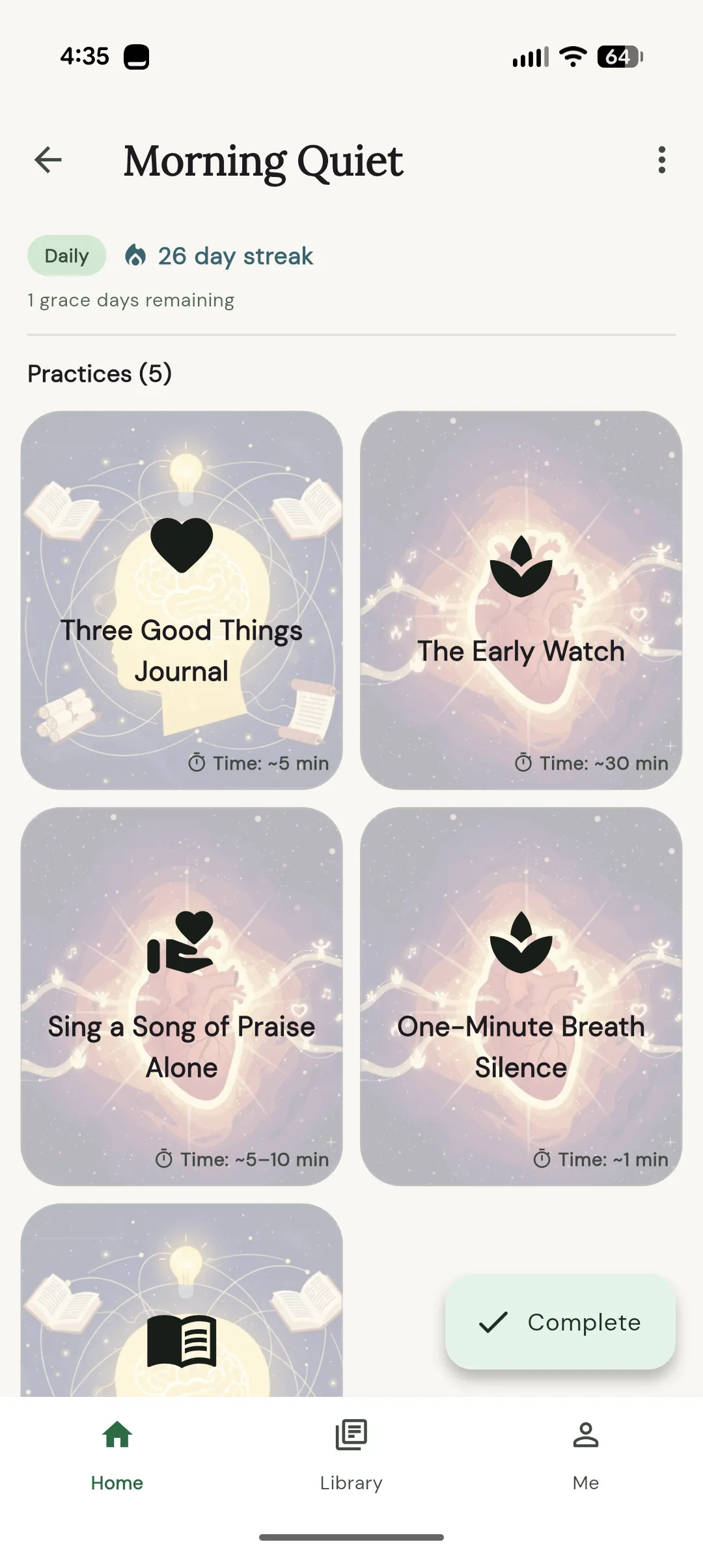Tap the timer icon showing ~30 min

(525, 763)
